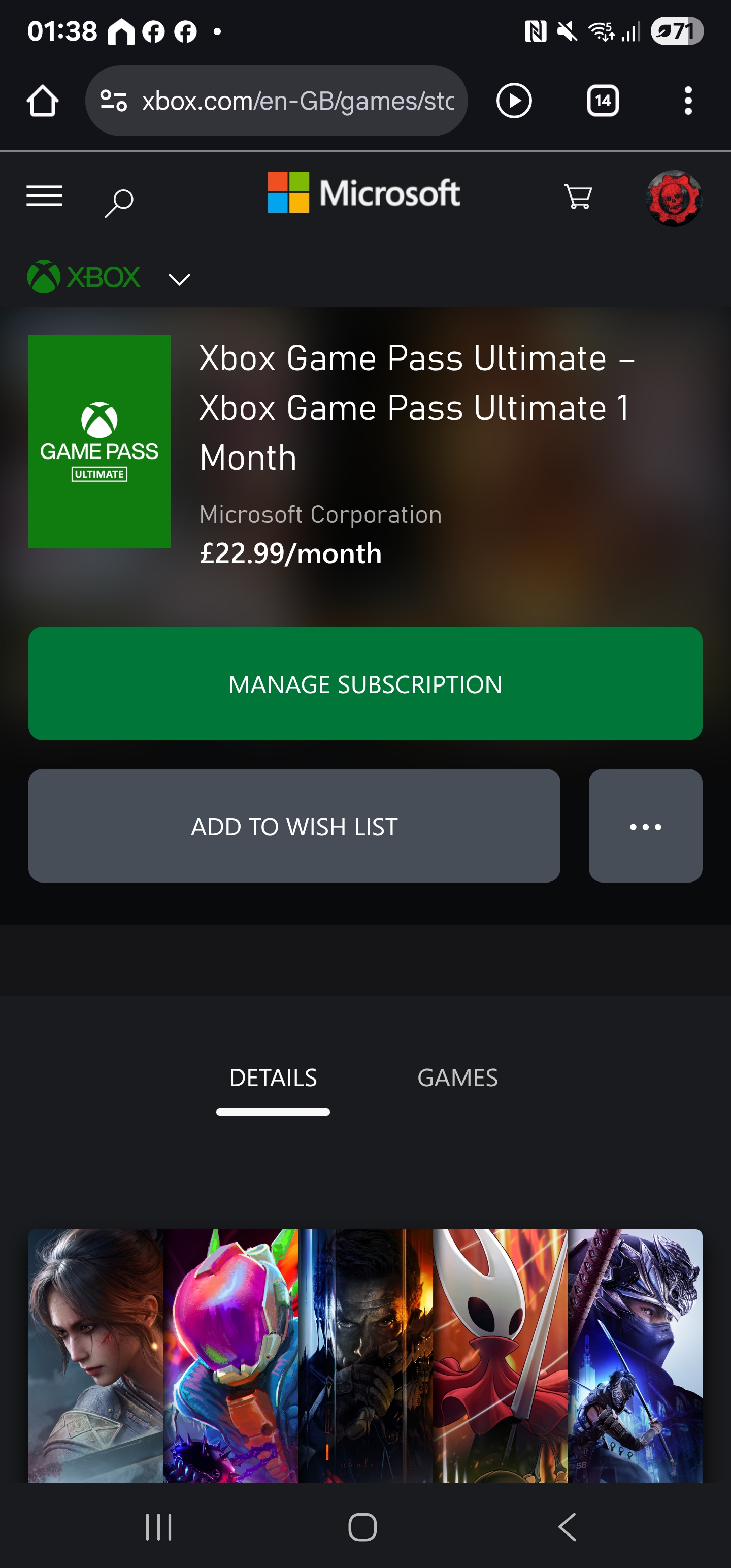View site information icon in address bar
The width and height of the screenshot is (731, 1568).
tap(114, 101)
